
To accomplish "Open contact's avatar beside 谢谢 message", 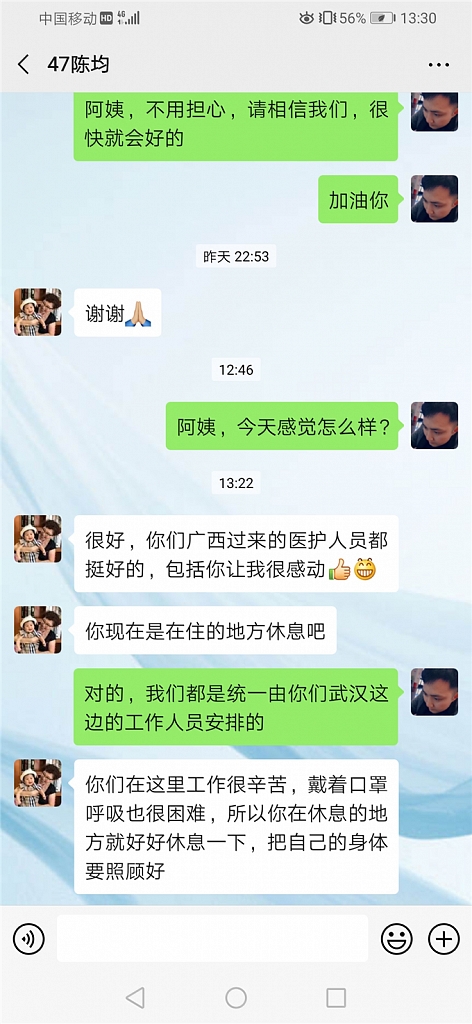I will (x=38, y=312).
